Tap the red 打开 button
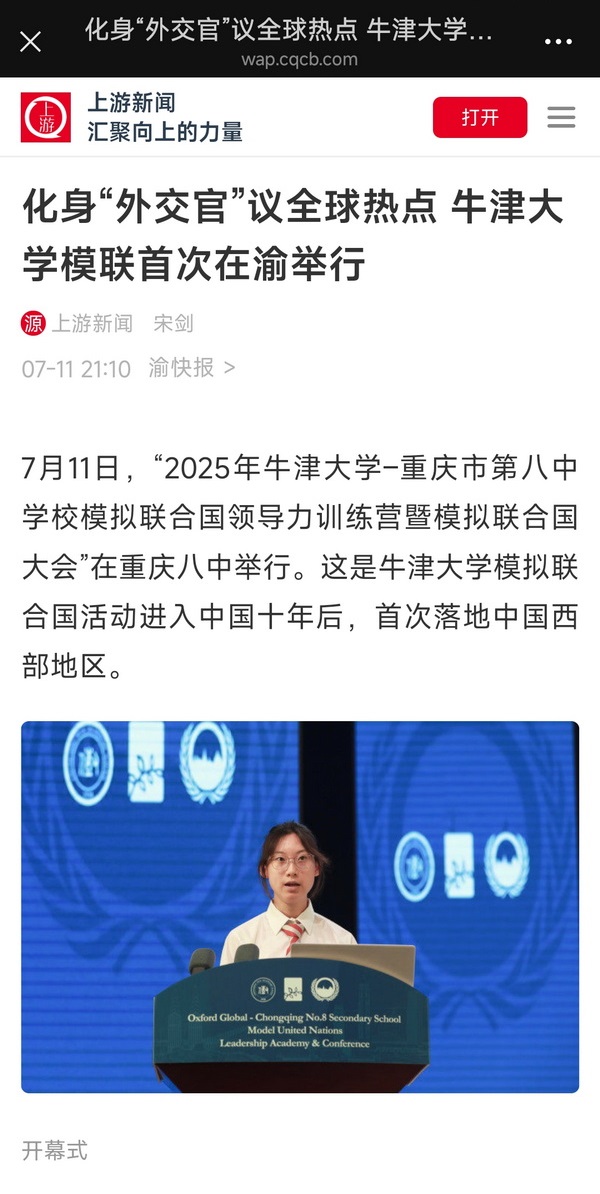 point(480,117)
